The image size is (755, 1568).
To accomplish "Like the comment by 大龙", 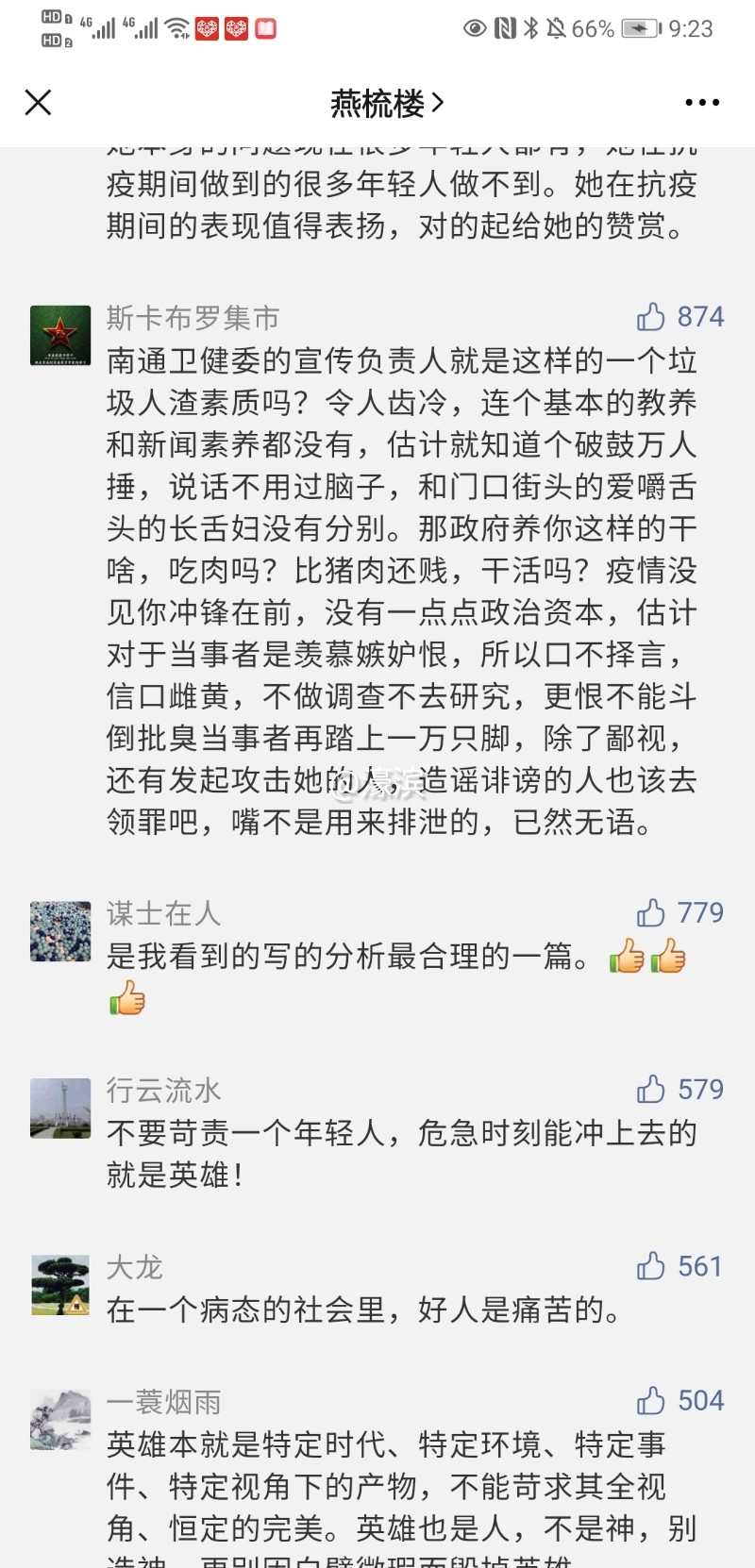I will (x=651, y=1266).
